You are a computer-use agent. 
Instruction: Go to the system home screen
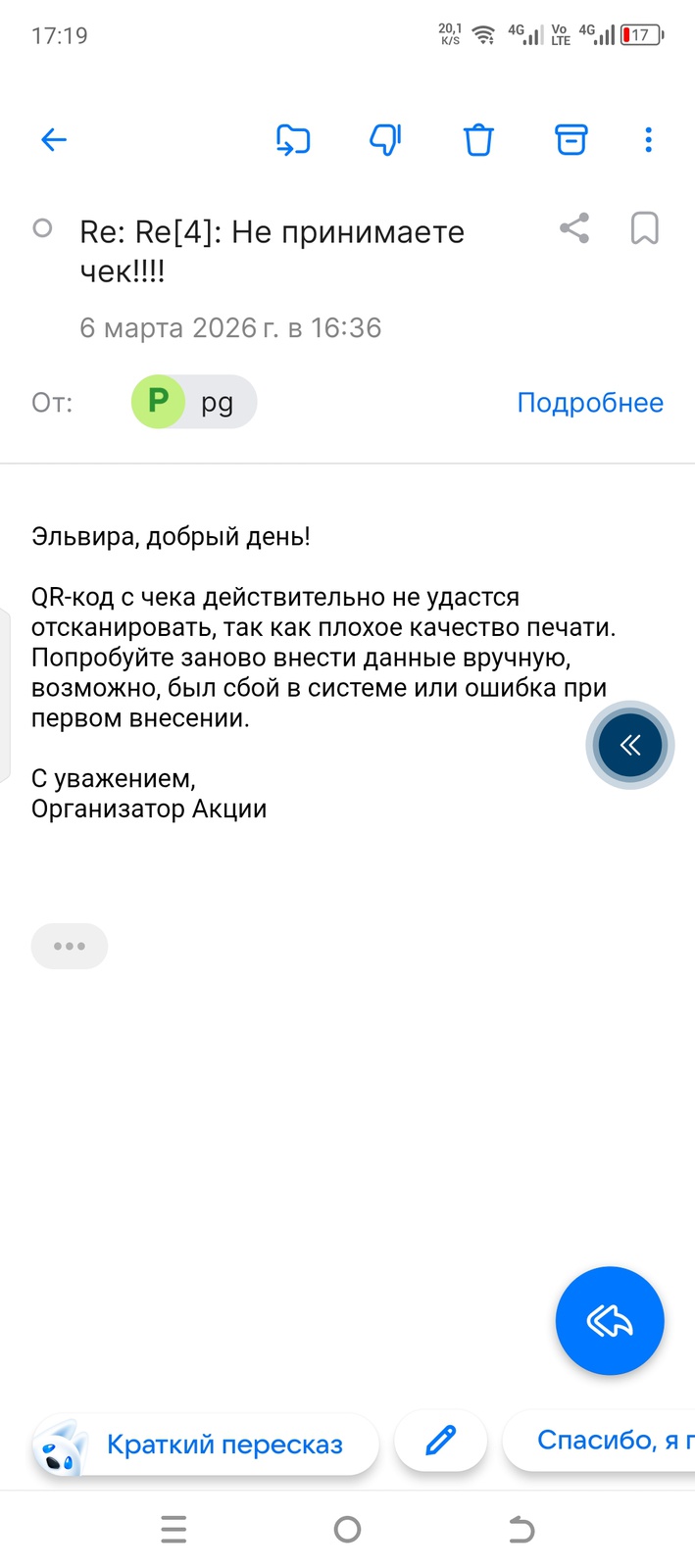click(x=347, y=1529)
